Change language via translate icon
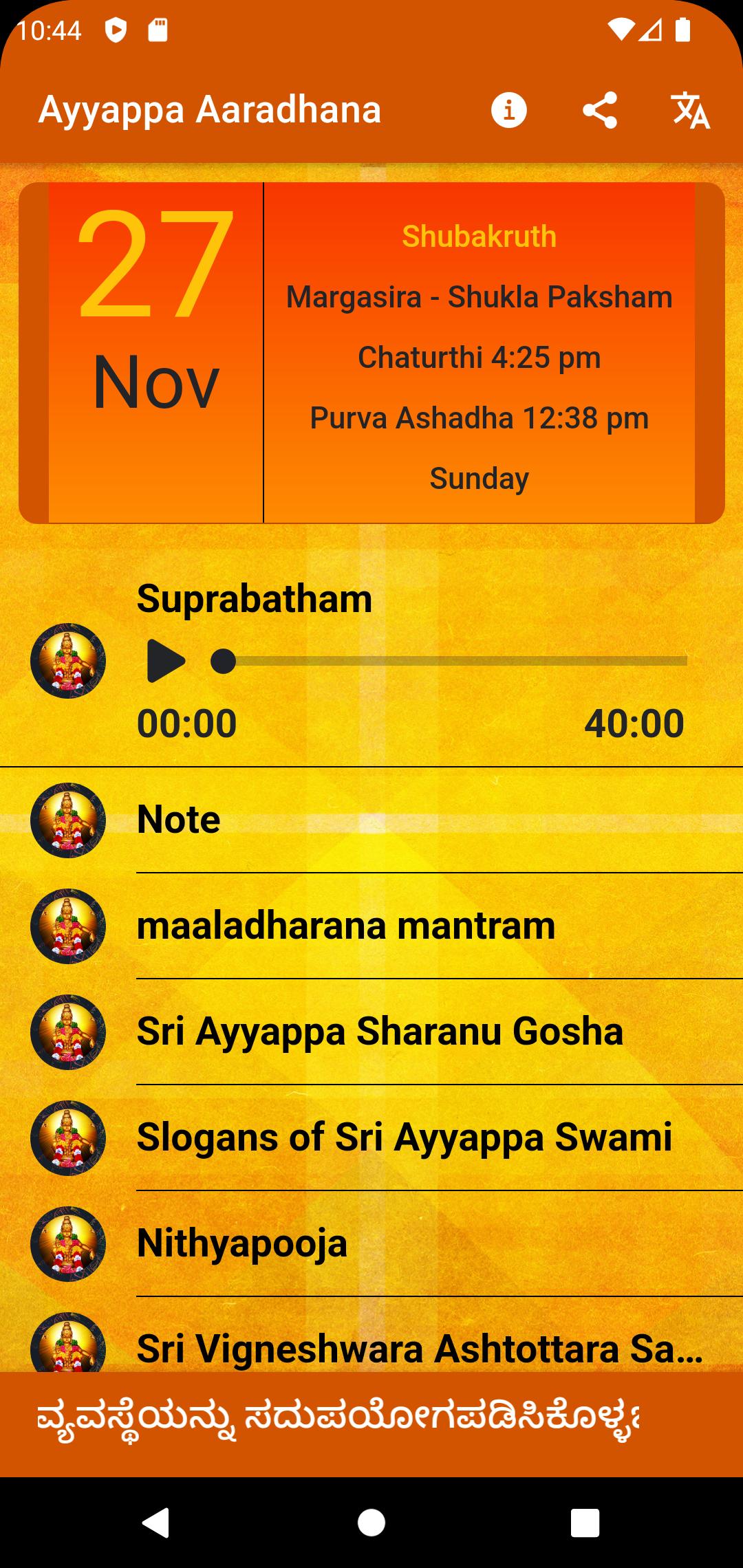 (690, 110)
